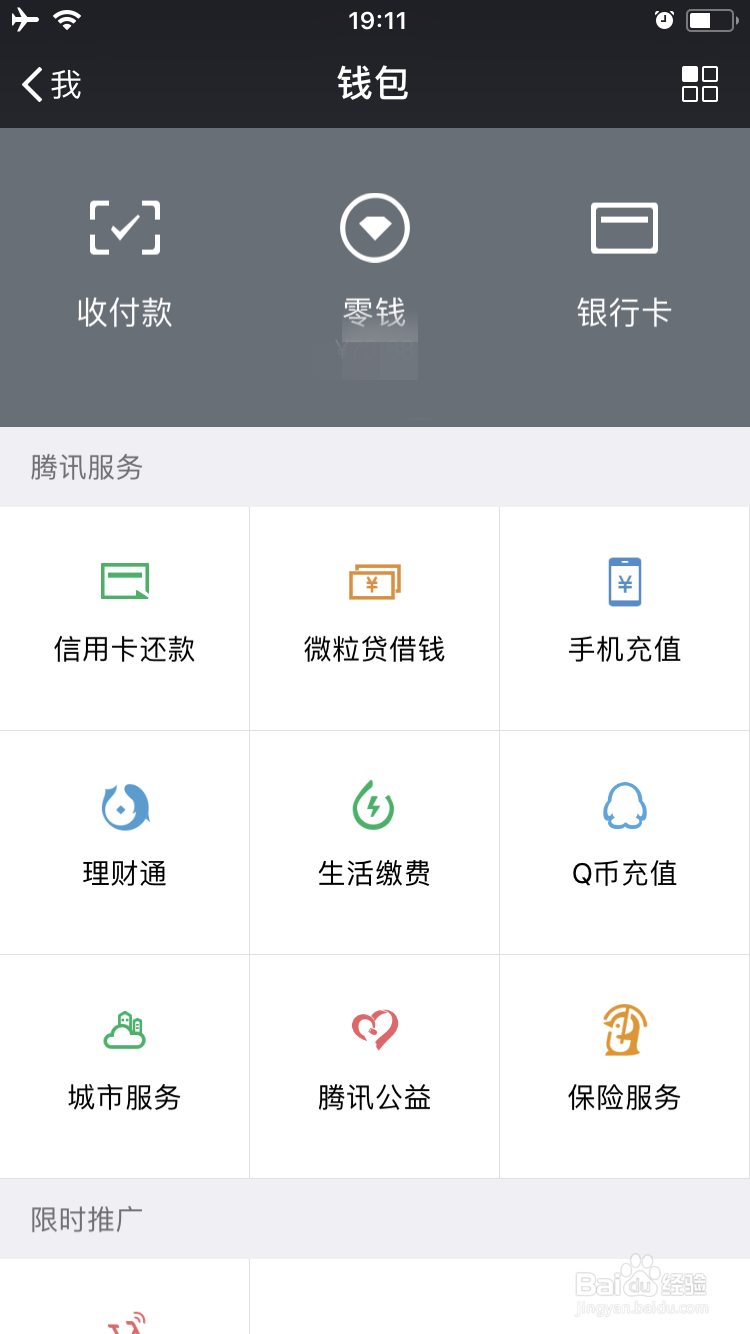Open 保险服务 insurance
This screenshot has height=1334, width=750.
(625, 1066)
